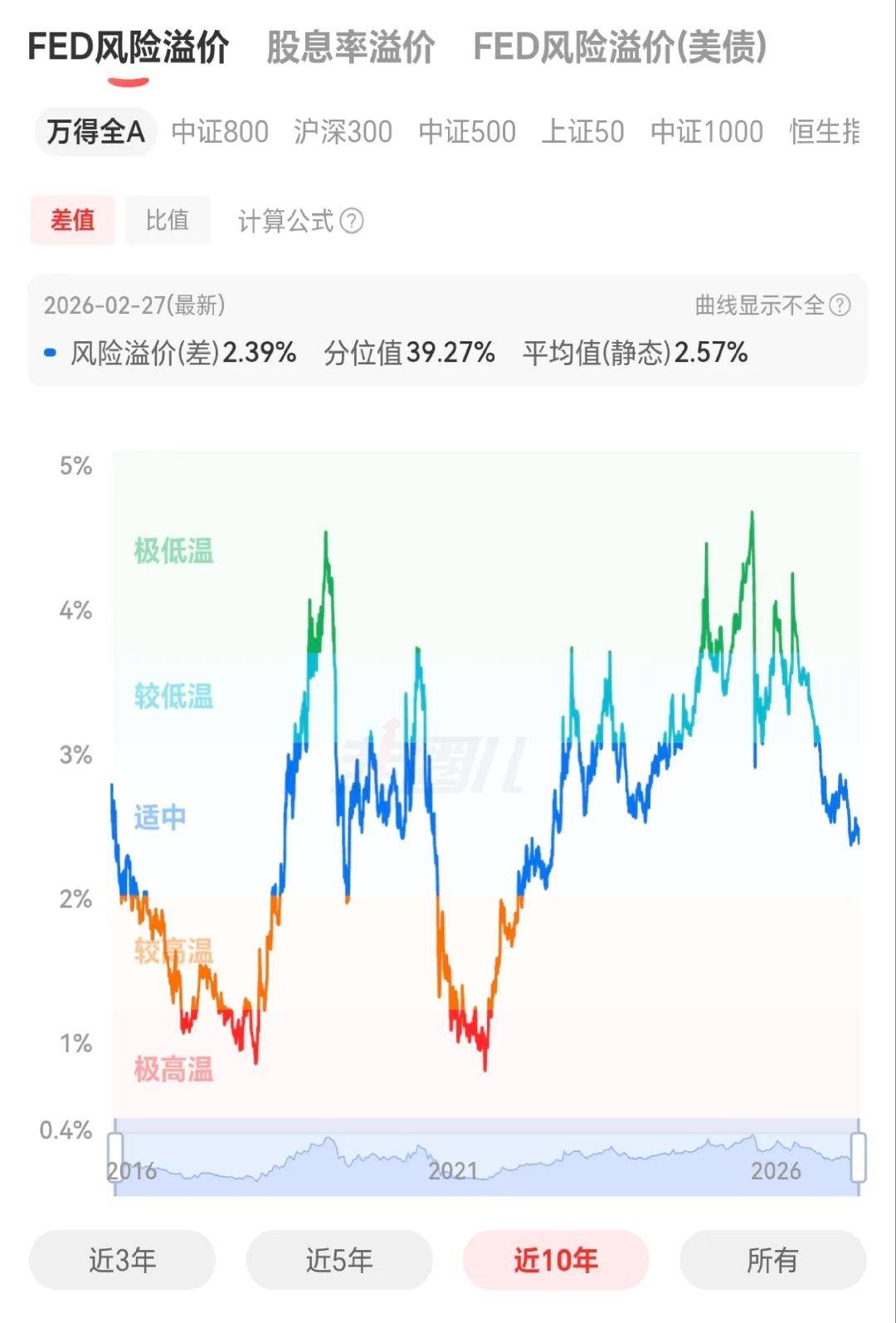The height and width of the screenshot is (1323, 896).
Task: Select the 中证800 index chip
Action: 220,132
